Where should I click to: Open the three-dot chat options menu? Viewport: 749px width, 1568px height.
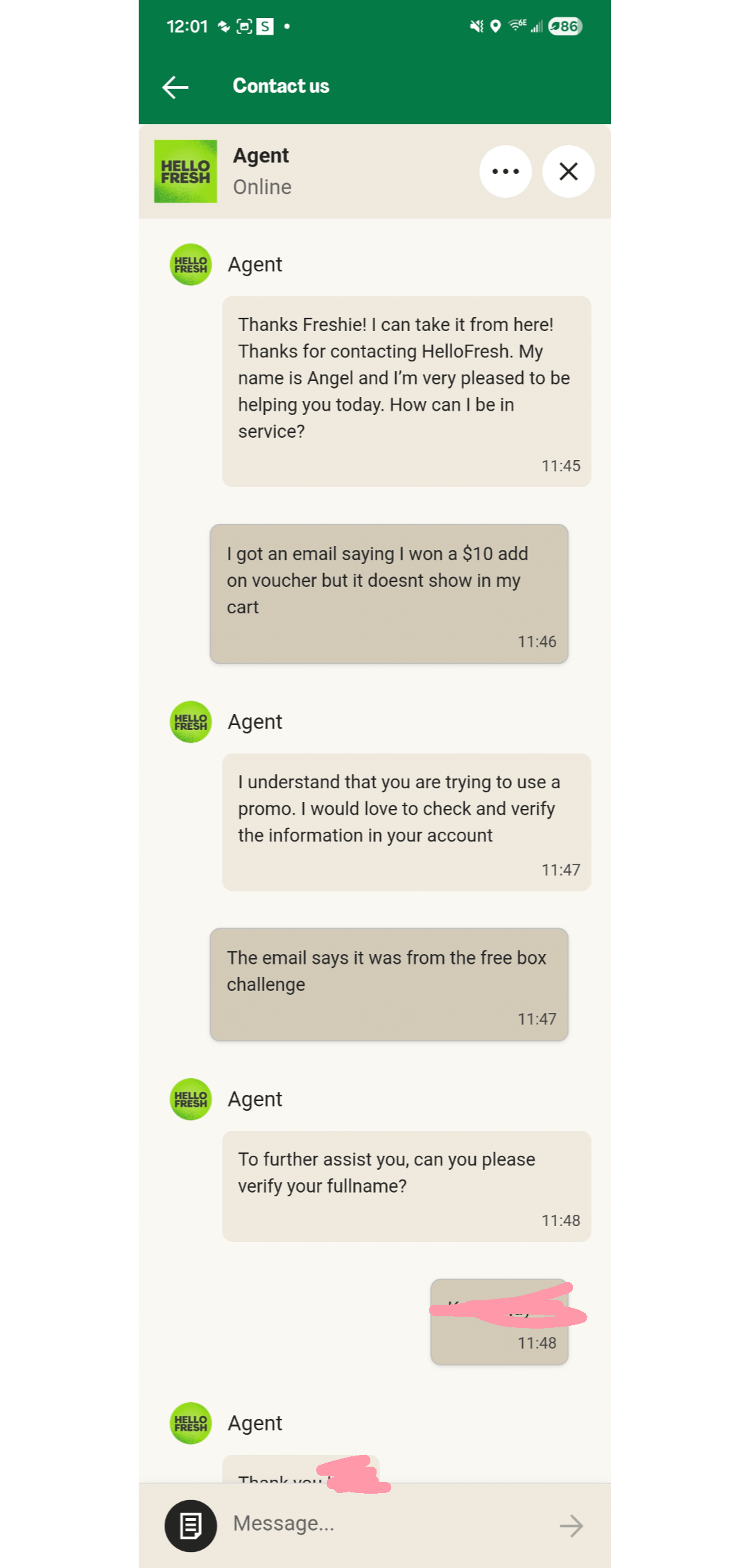coord(506,171)
